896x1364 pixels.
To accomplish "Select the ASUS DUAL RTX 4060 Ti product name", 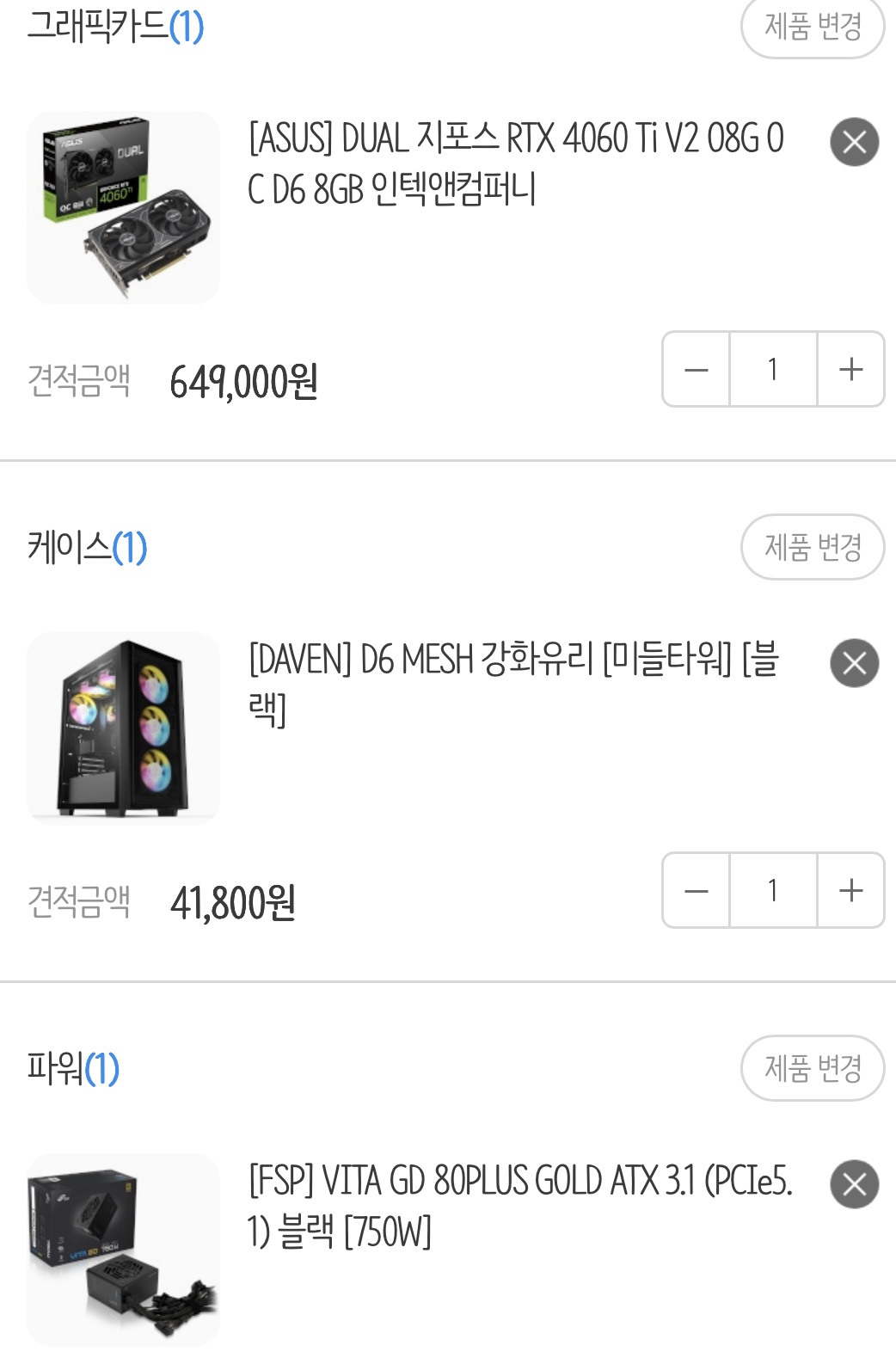I will pos(516,163).
